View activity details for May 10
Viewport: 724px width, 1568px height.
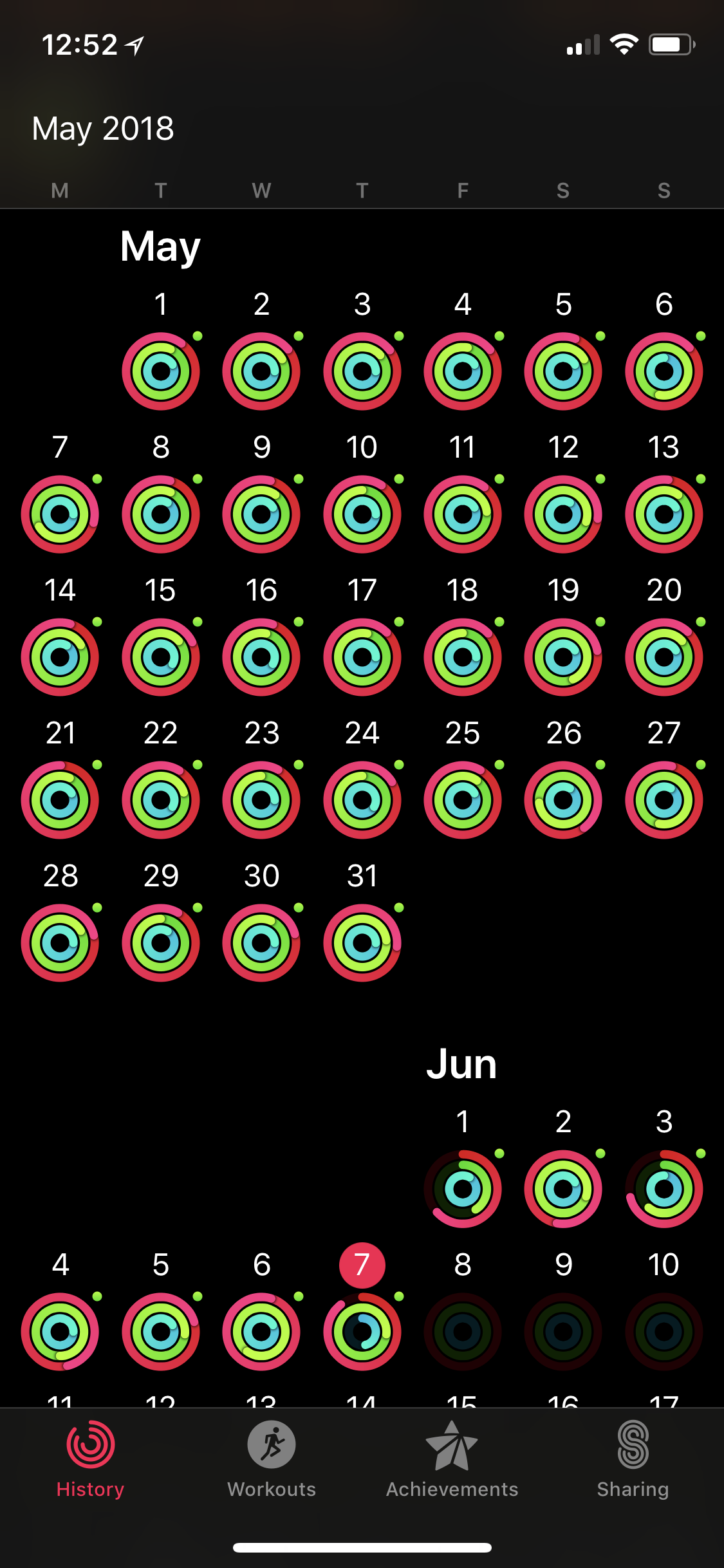click(362, 514)
